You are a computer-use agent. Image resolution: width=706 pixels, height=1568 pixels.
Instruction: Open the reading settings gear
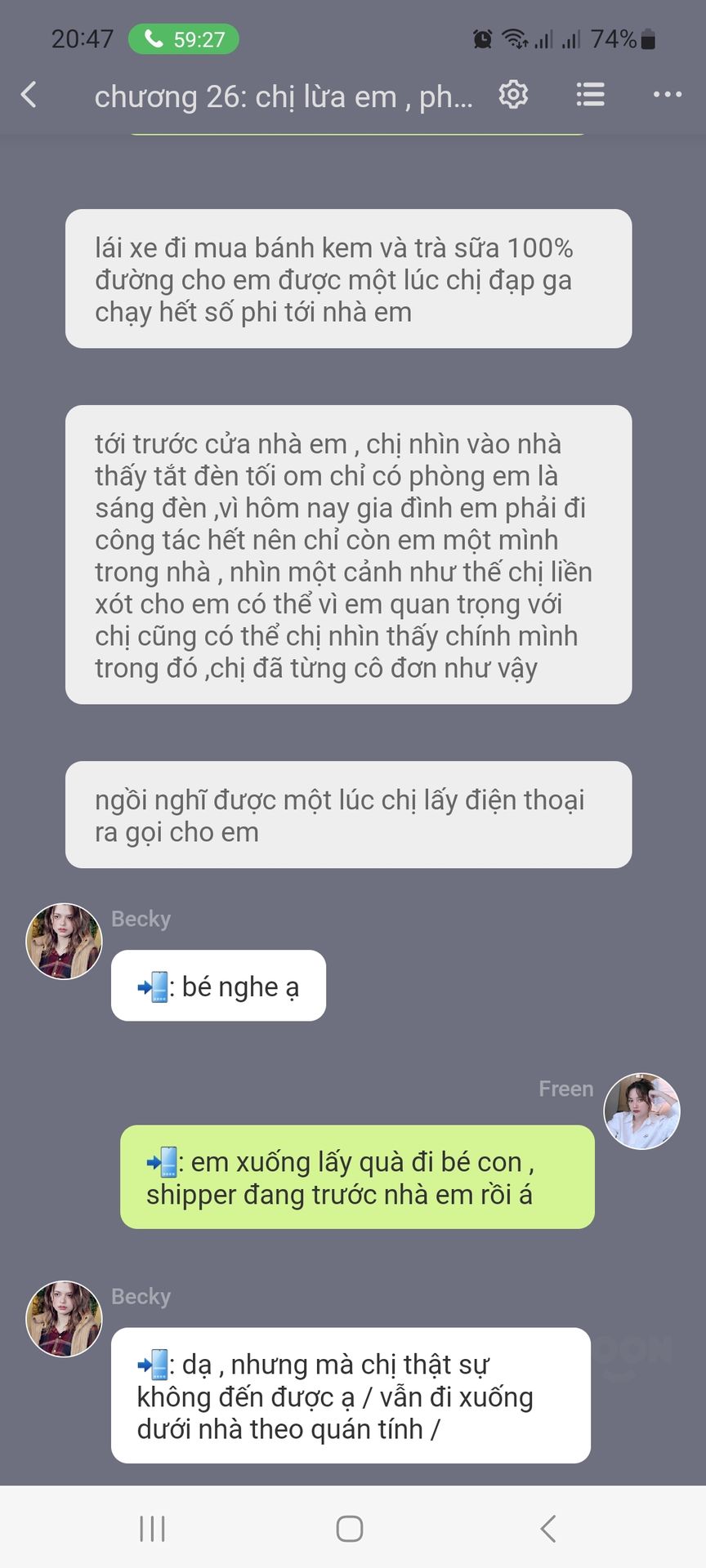[x=513, y=95]
